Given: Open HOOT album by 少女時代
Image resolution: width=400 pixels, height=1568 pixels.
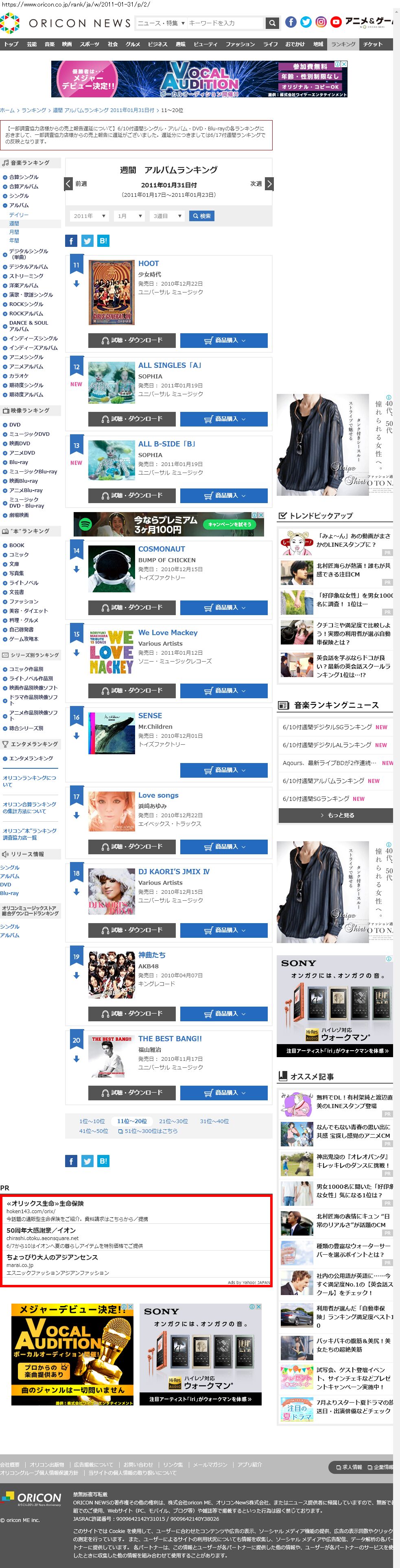Looking at the screenshot, I should pos(149,264).
